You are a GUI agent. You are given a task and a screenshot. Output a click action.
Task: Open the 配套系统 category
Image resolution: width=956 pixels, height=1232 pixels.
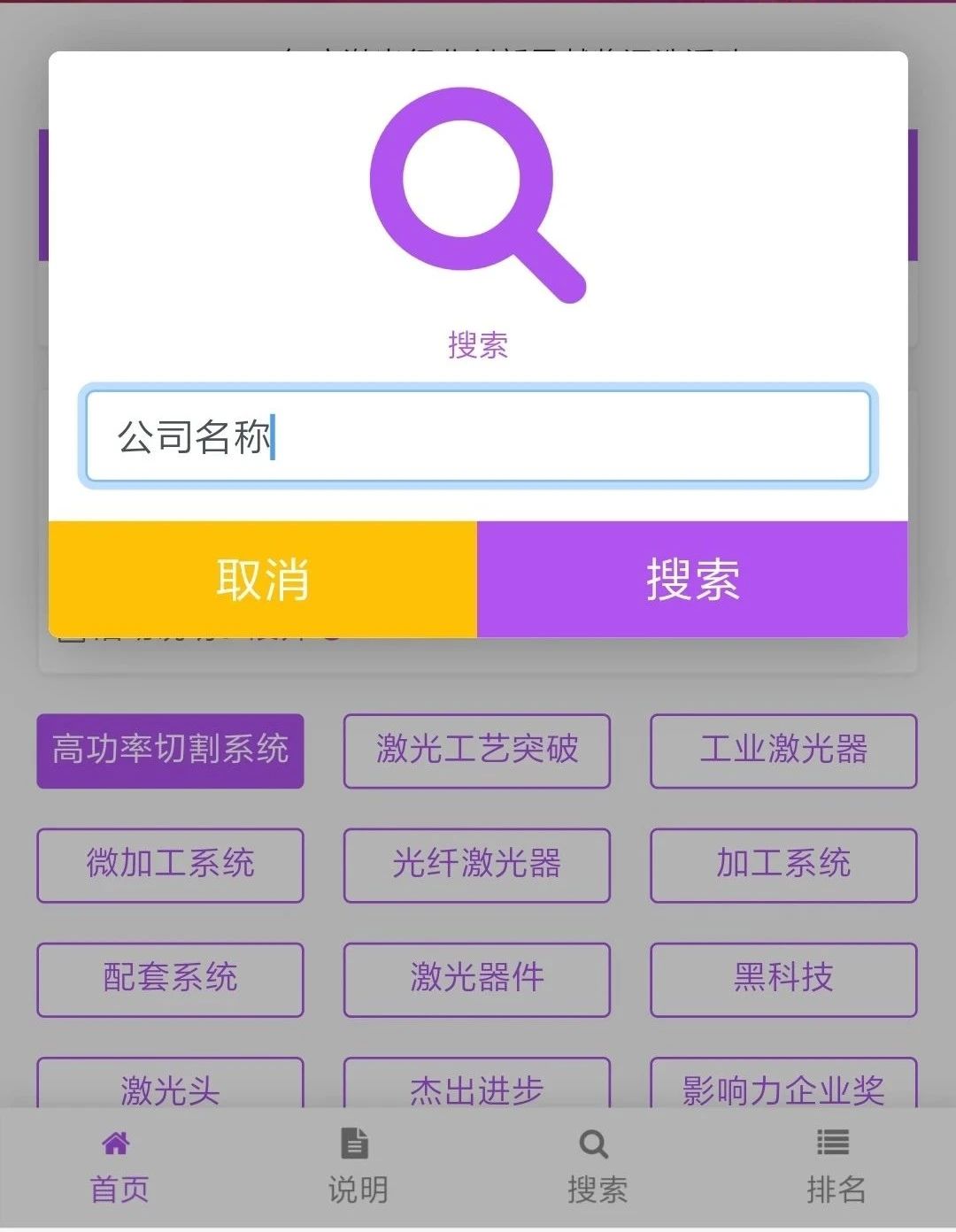click(170, 979)
